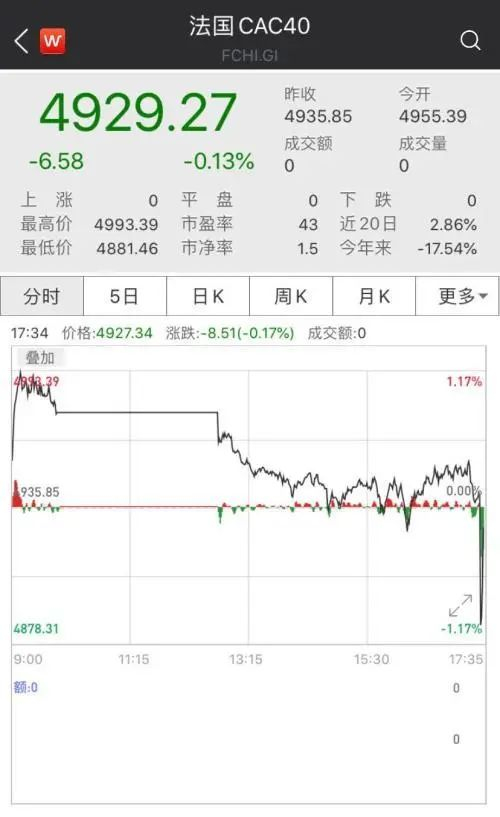Image resolution: width=500 pixels, height=817 pixels.
Task: Go back using the arrow
Action: tap(21, 41)
